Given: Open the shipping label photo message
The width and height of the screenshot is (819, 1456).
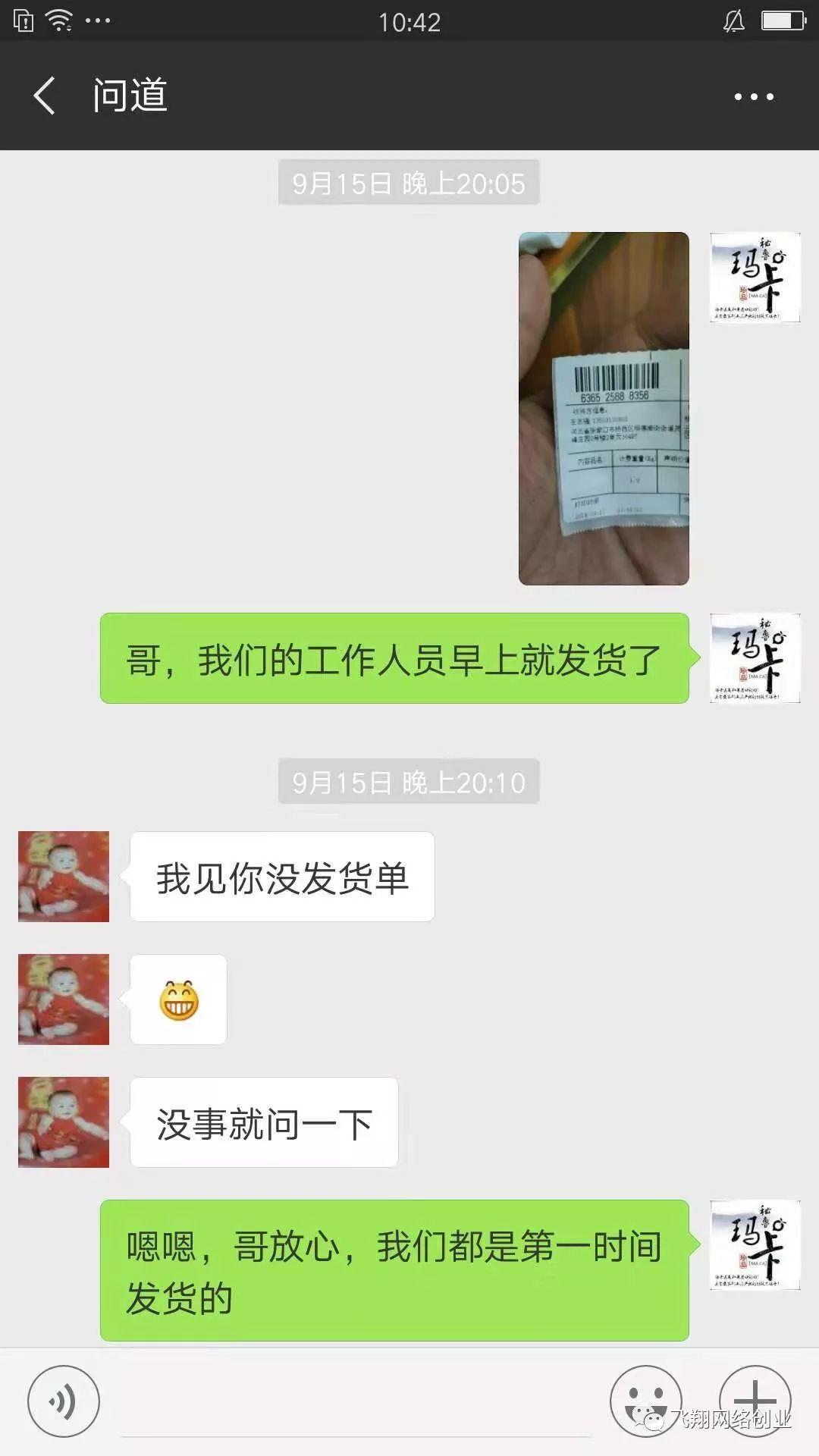Looking at the screenshot, I should click(604, 408).
